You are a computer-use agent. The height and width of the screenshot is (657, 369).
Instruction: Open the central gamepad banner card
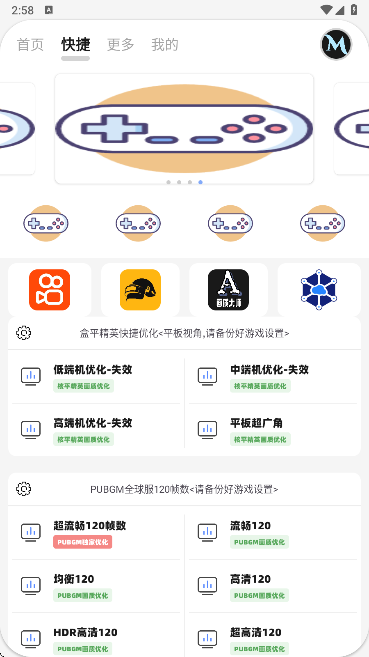coord(184,129)
